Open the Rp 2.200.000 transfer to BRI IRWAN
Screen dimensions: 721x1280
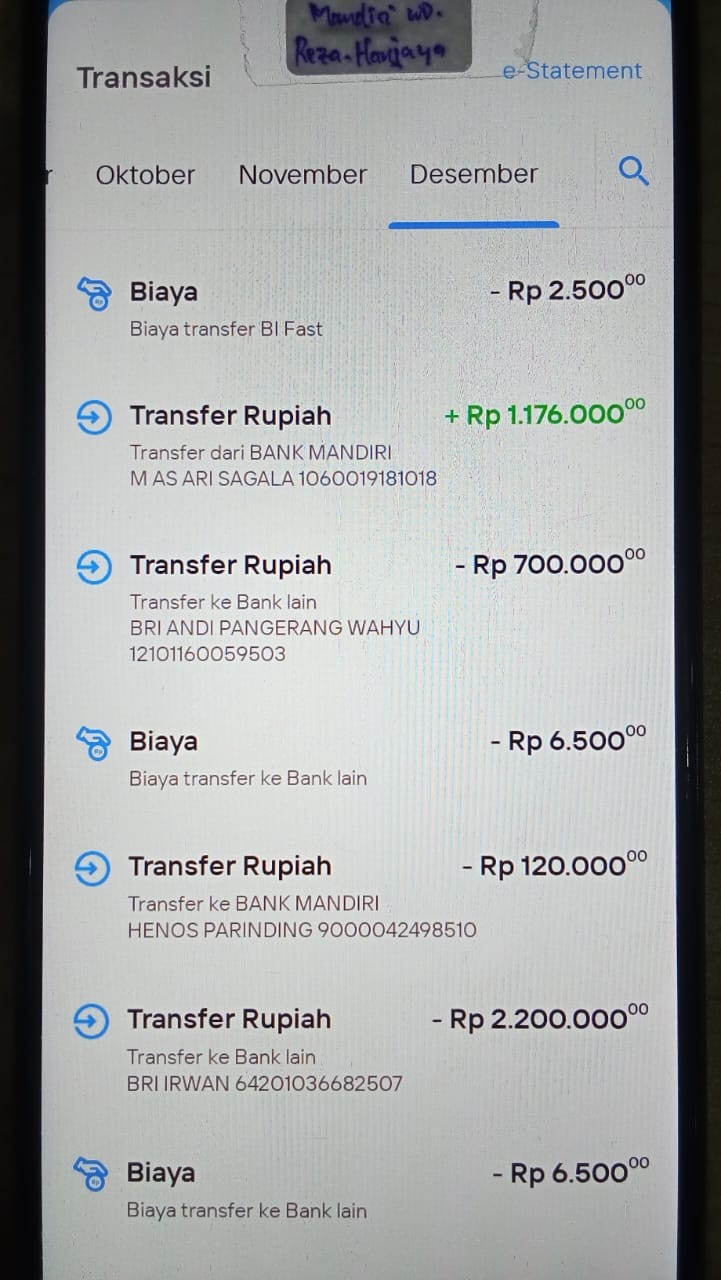pos(360,1049)
